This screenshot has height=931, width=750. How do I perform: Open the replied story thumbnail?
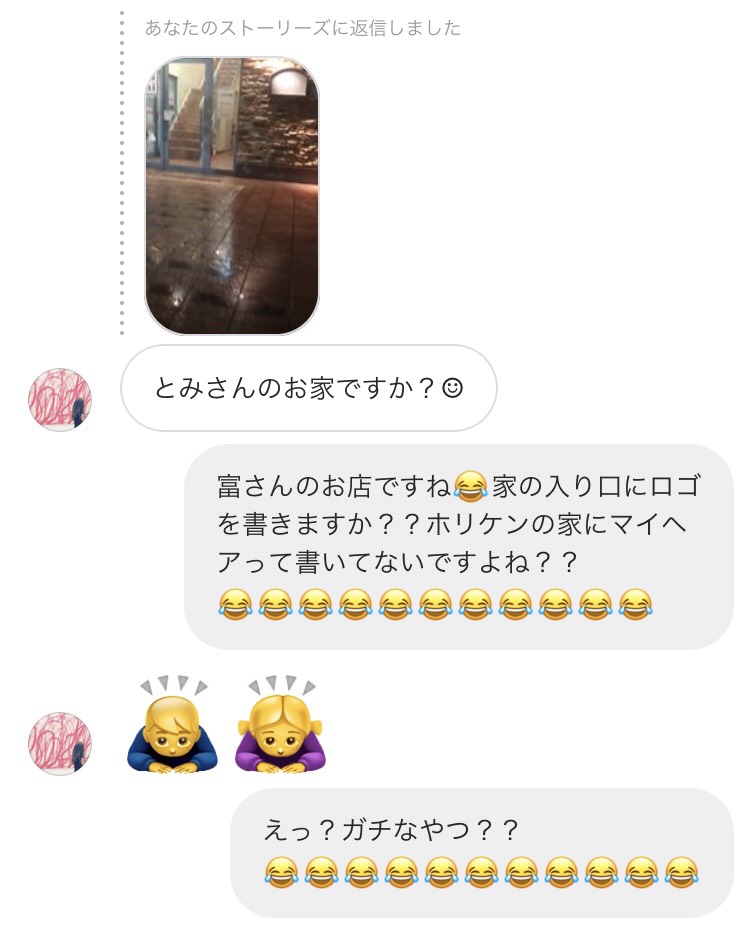[232, 195]
